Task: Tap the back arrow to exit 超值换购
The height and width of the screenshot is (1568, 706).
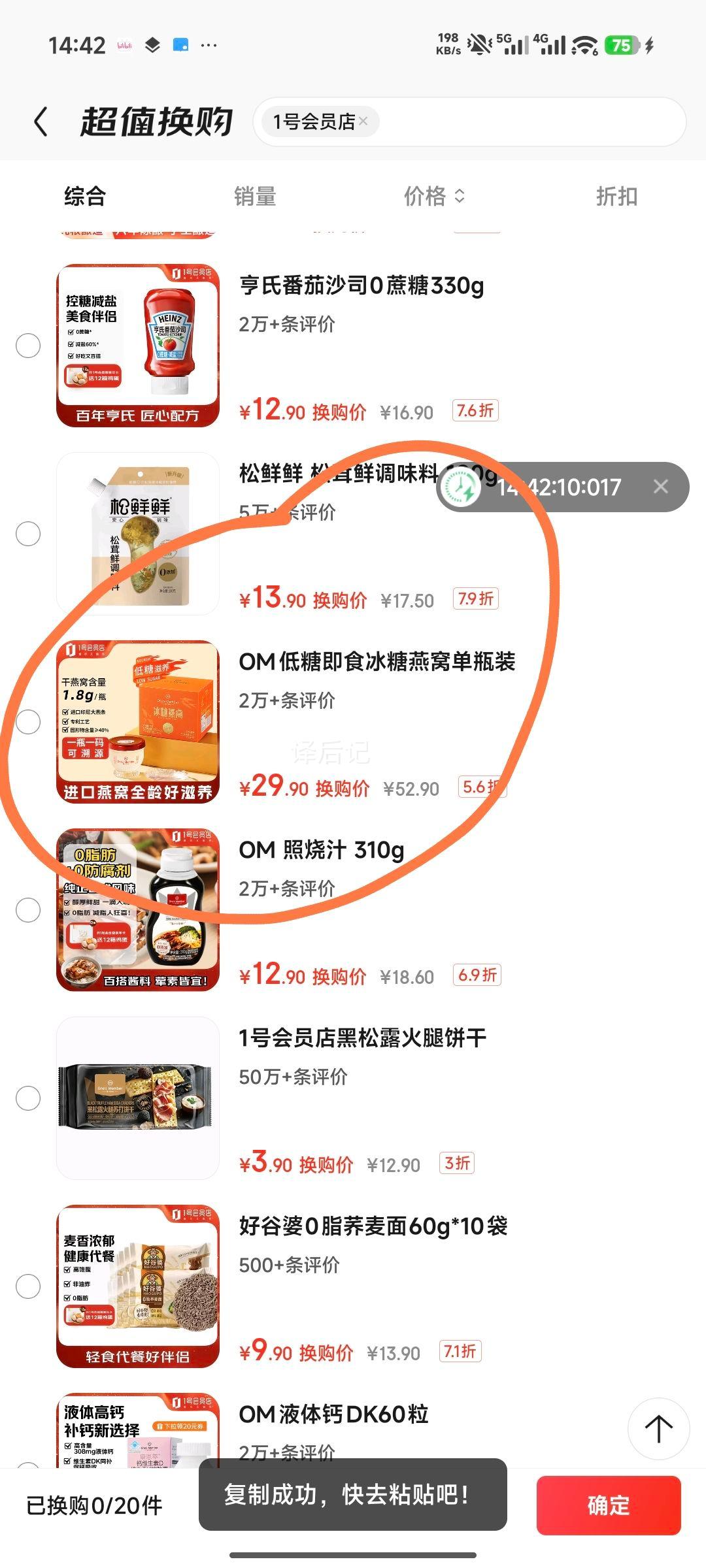Action: [41, 122]
